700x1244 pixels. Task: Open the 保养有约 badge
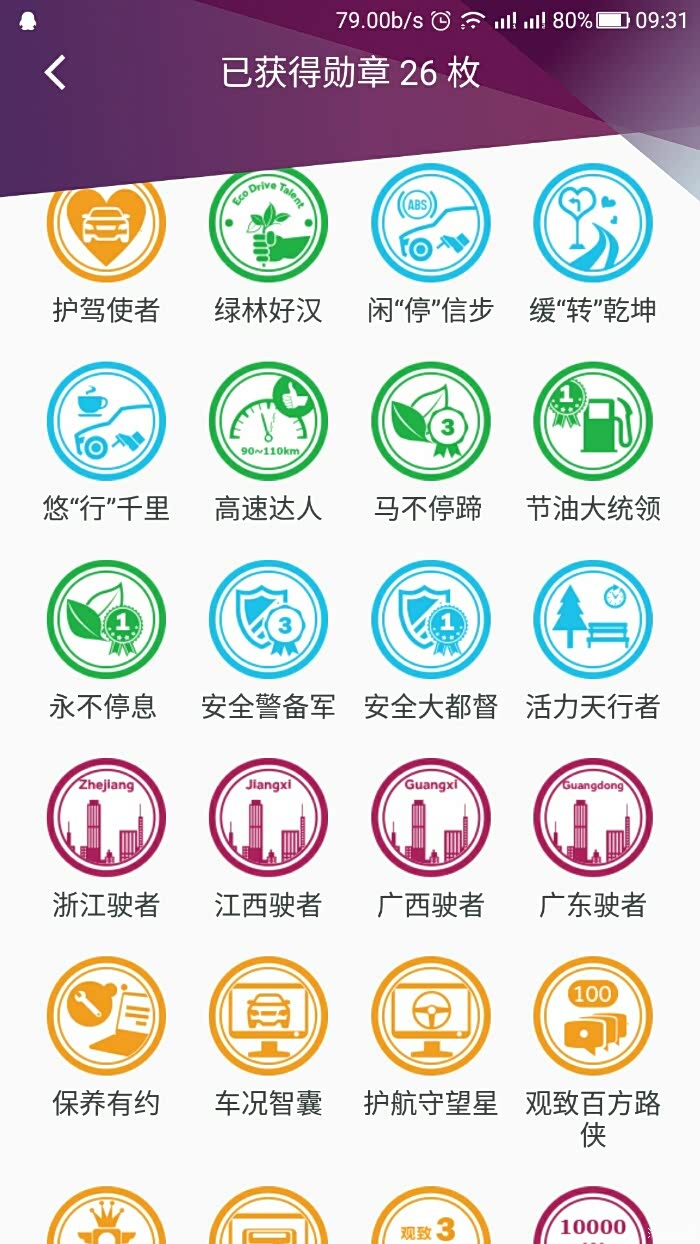(106, 1016)
